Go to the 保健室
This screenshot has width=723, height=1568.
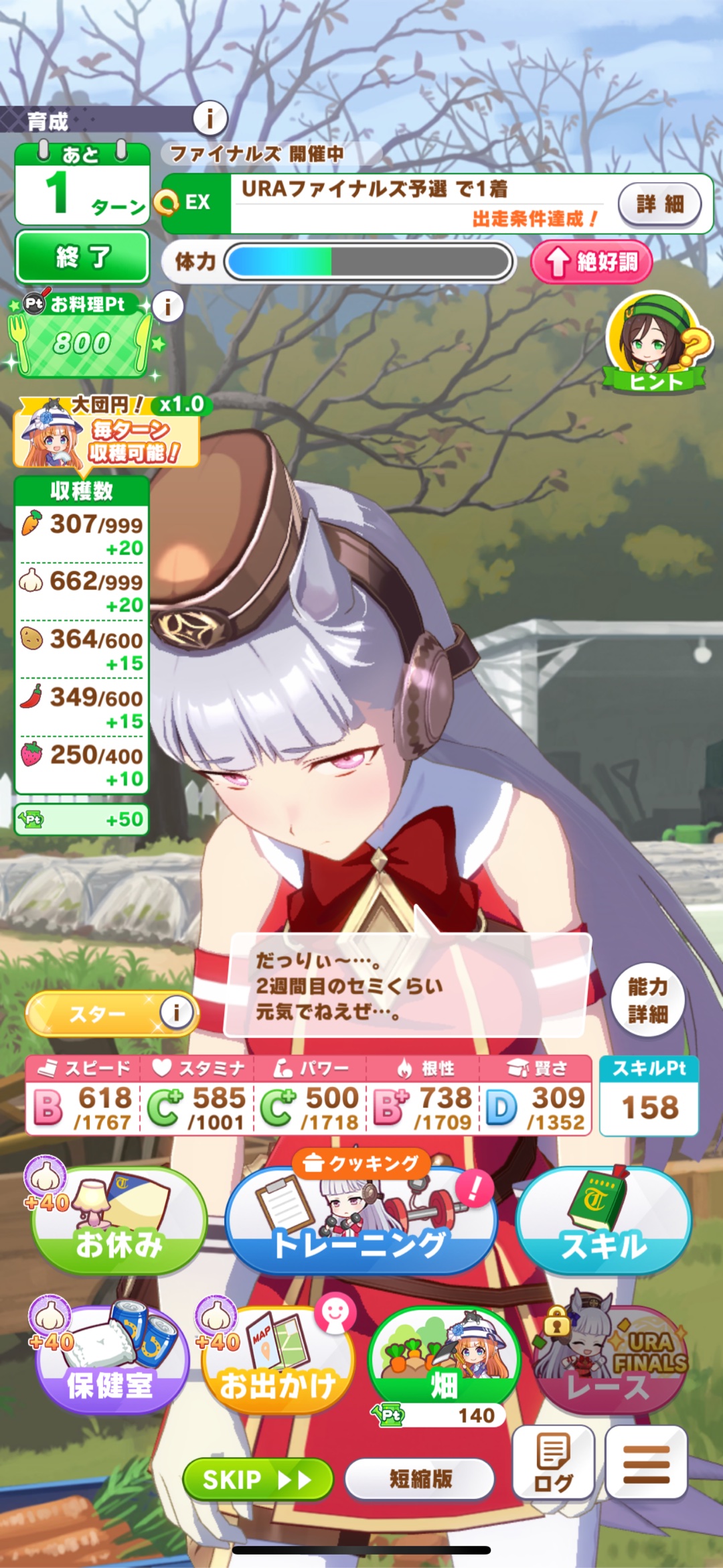(110, 1361)
